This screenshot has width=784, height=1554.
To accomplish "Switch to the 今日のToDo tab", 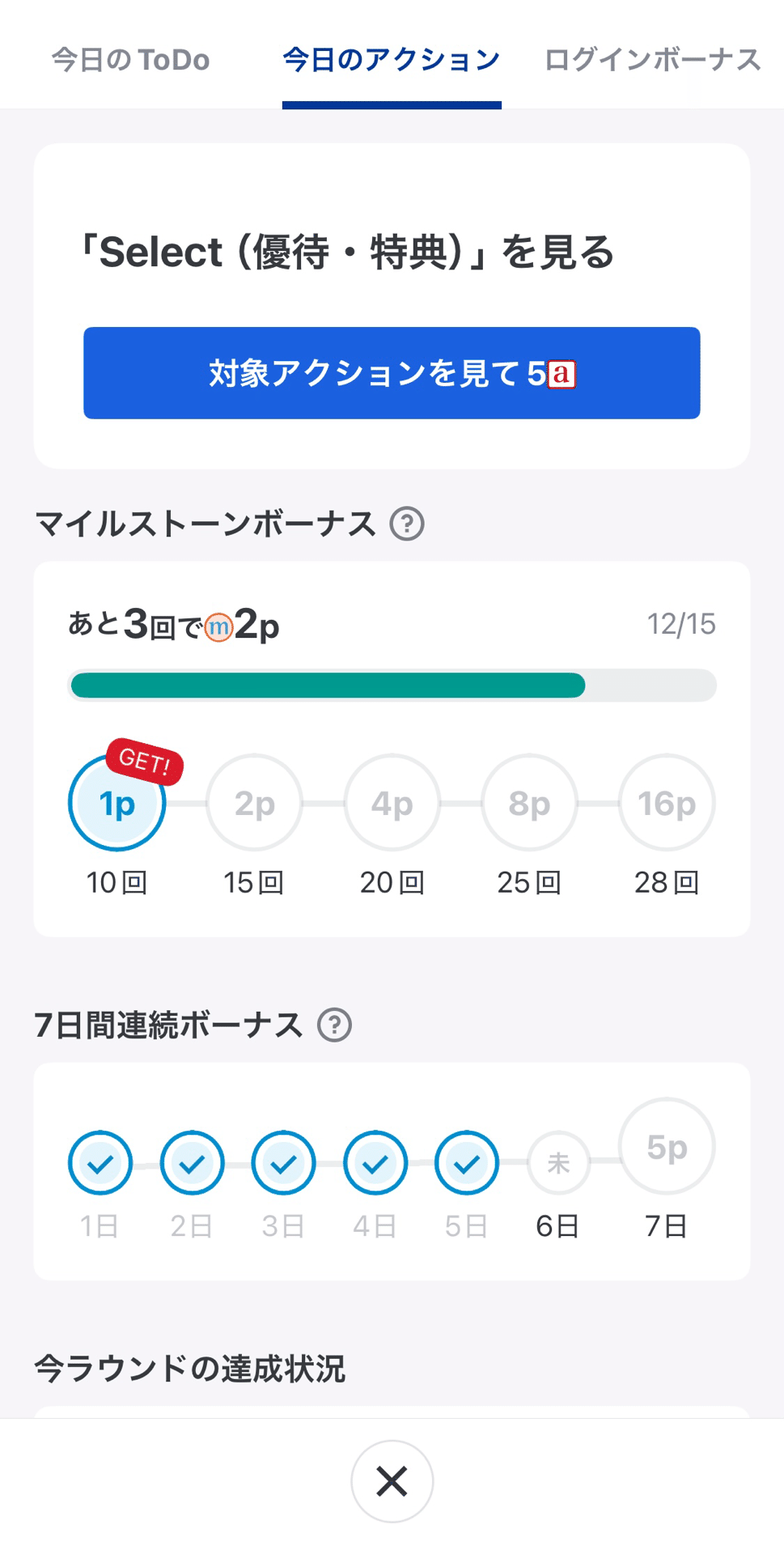I will point(129,58).
